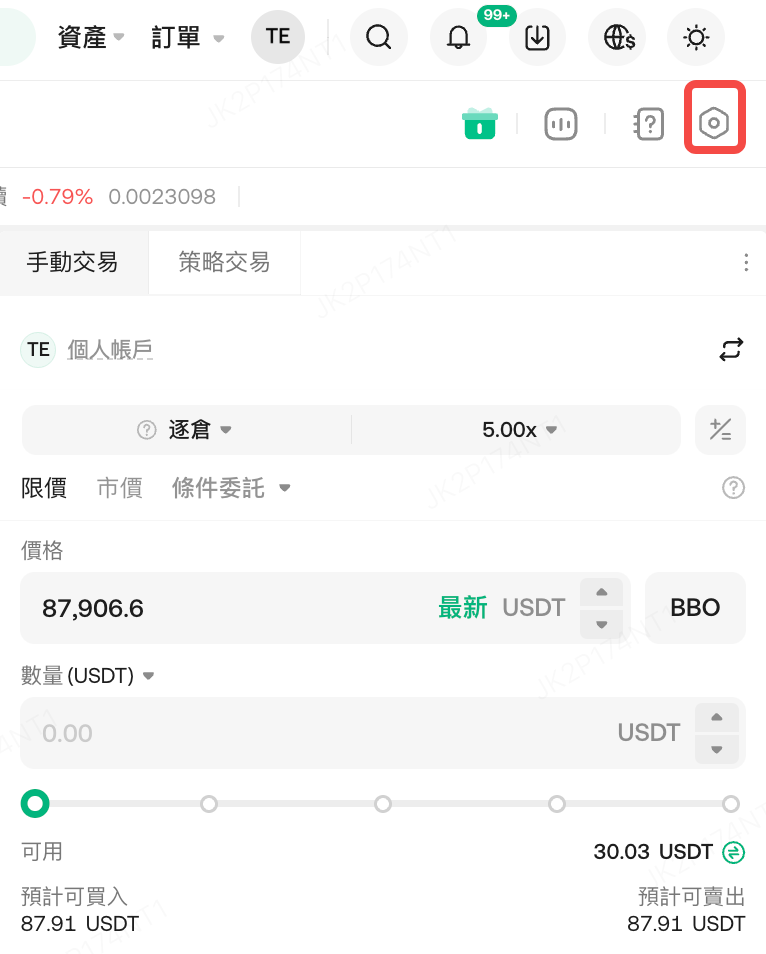The height and width of the screenshot is (954, 766).
Task: Open the green gift box rewards
Action: (480, 124)
